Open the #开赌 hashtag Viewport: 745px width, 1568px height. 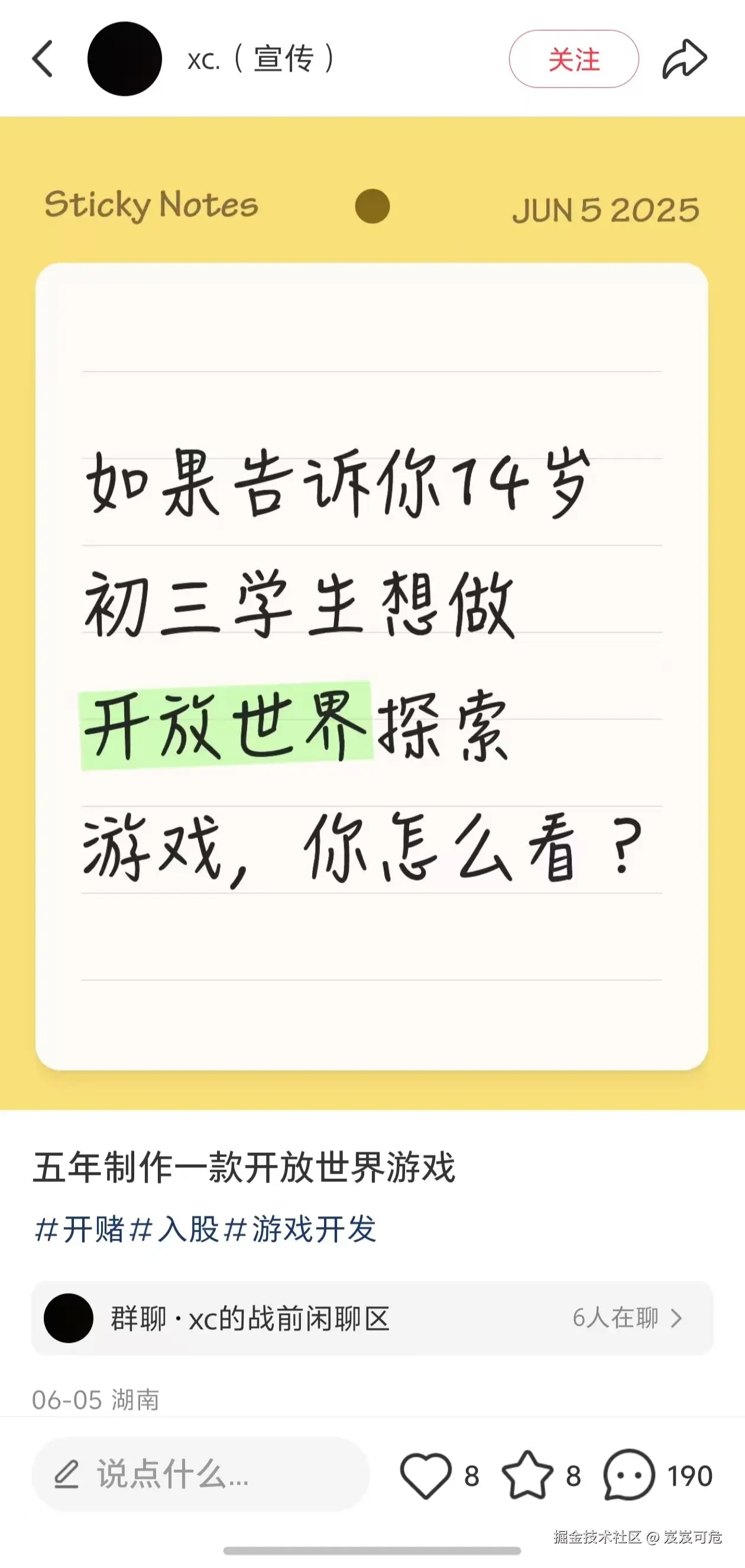tap(80, 1229)
